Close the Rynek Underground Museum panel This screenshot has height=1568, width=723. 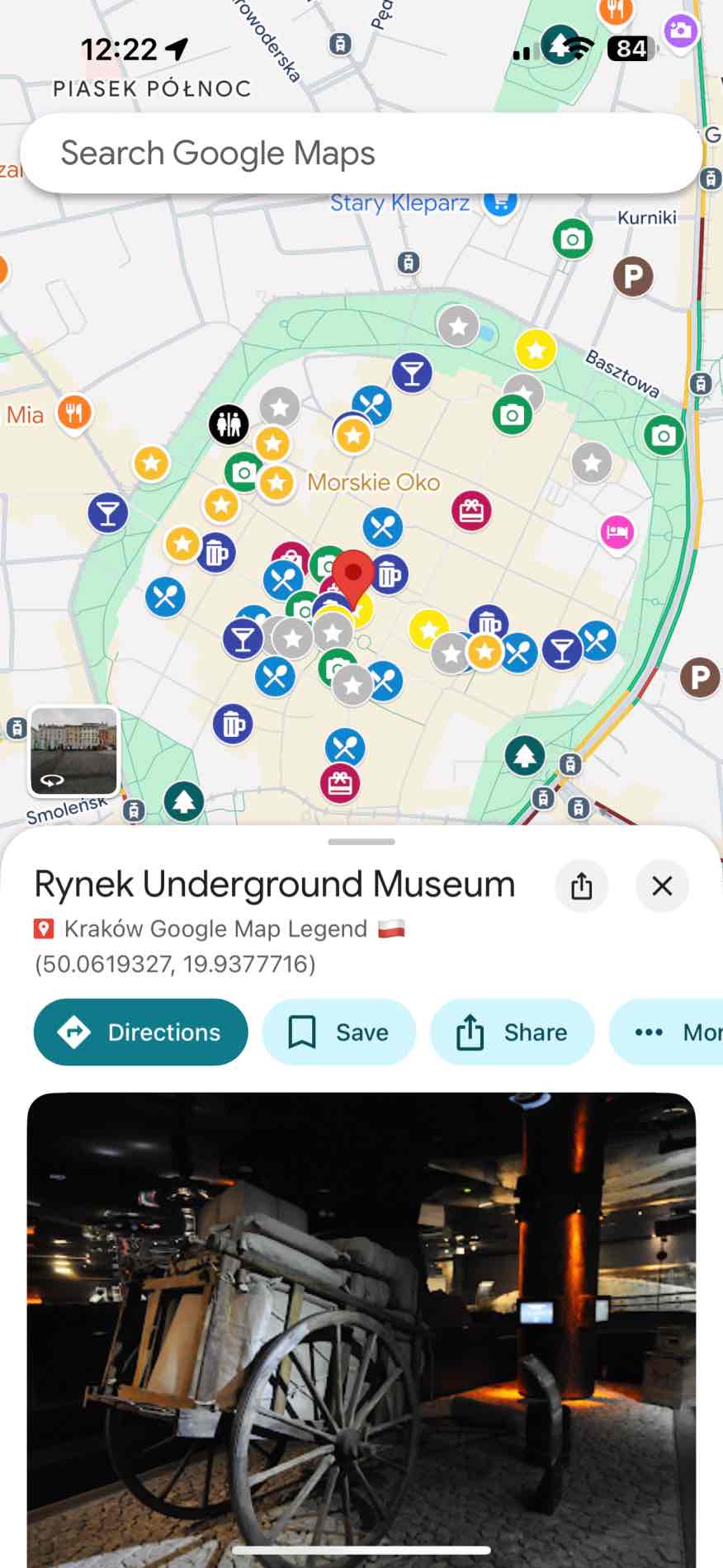pyautogui.click(x=662, y=886)
